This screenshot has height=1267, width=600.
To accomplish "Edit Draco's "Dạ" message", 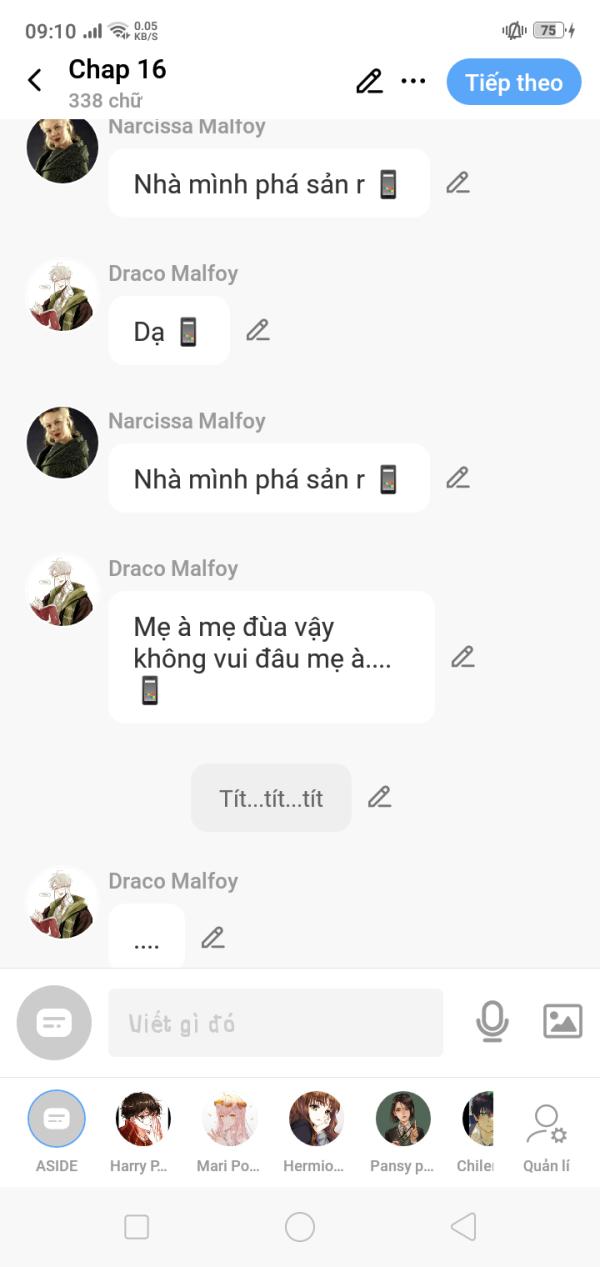I will point(258,330).
